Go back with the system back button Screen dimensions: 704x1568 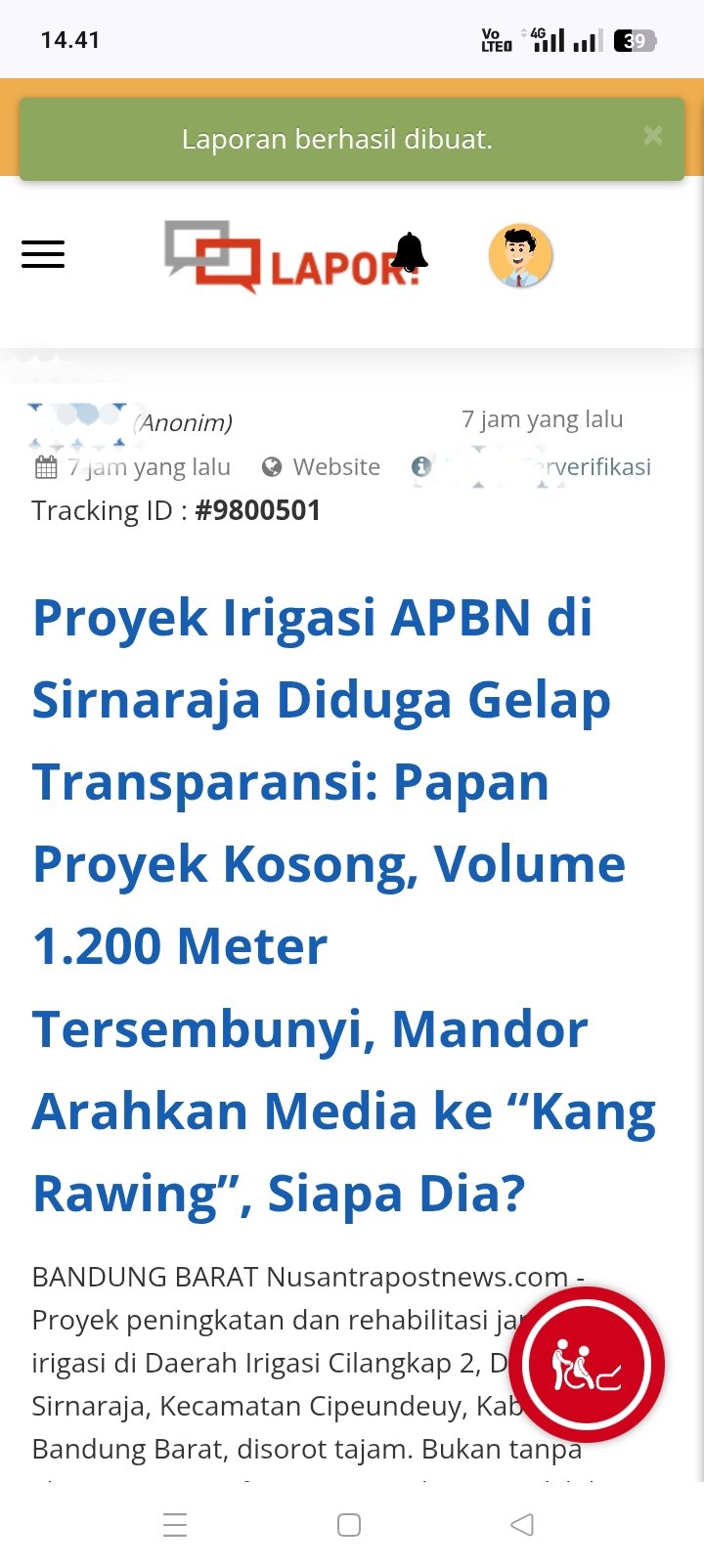tap(522, 1525)
